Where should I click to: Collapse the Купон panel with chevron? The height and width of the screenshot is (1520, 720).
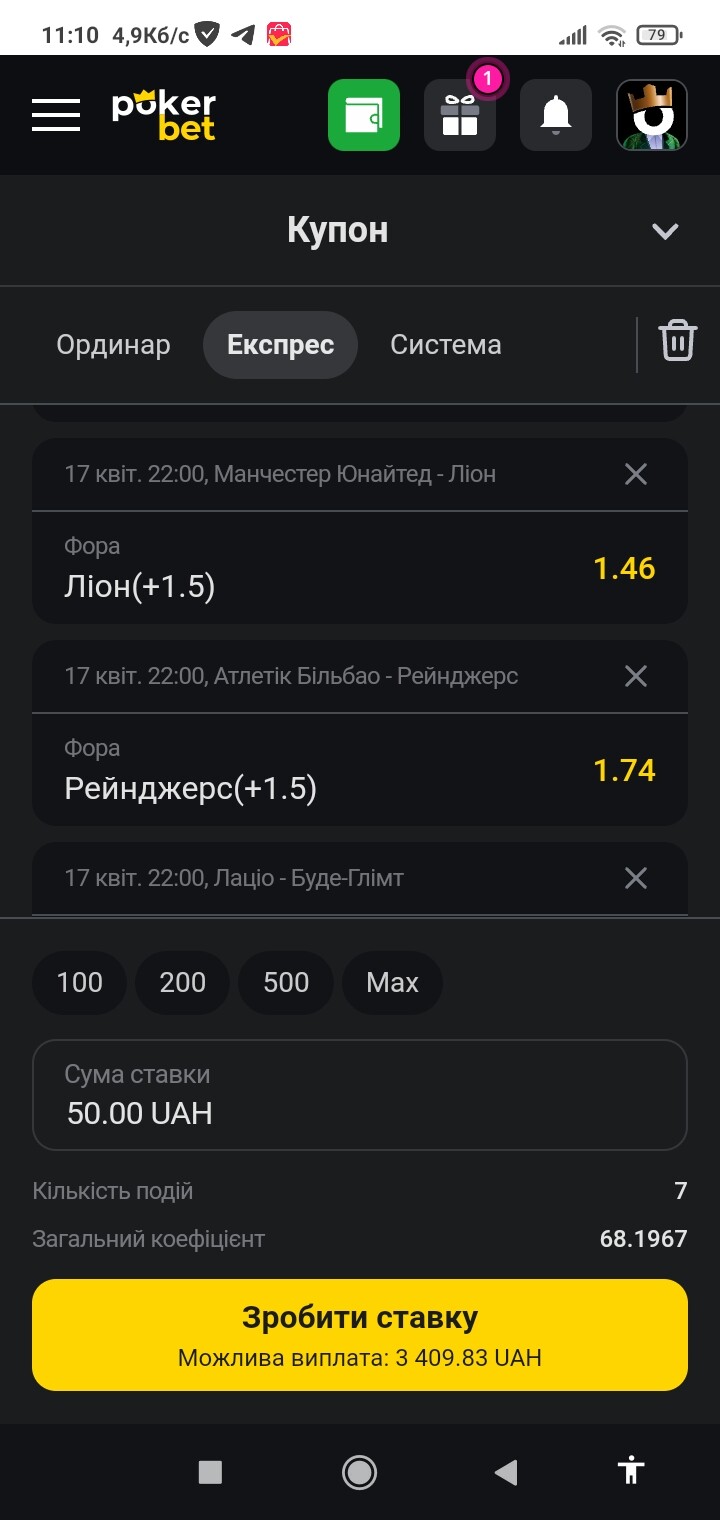(665, 231)
